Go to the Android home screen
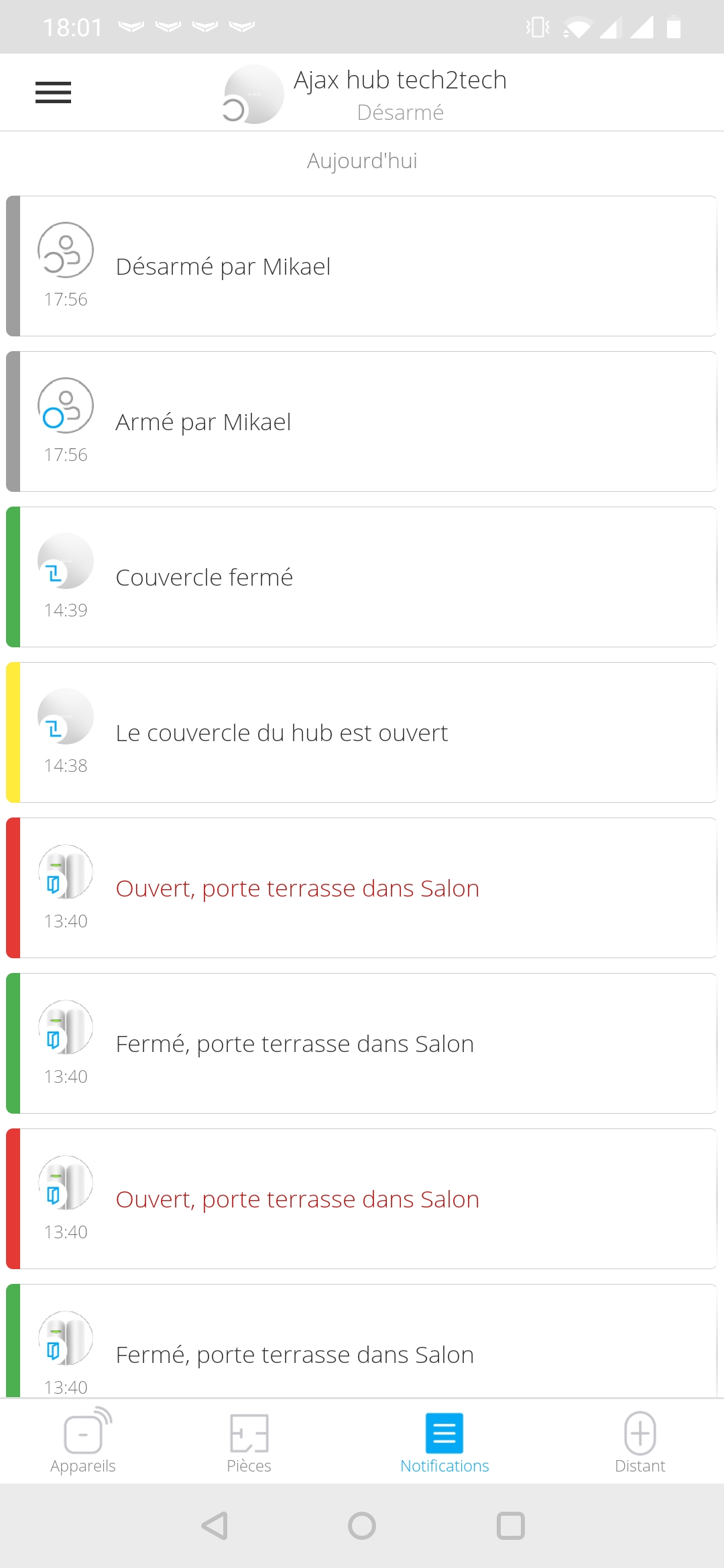The height and width of the screenshot is (1568, 724). pyautogui.click(x=362, y=1526)
